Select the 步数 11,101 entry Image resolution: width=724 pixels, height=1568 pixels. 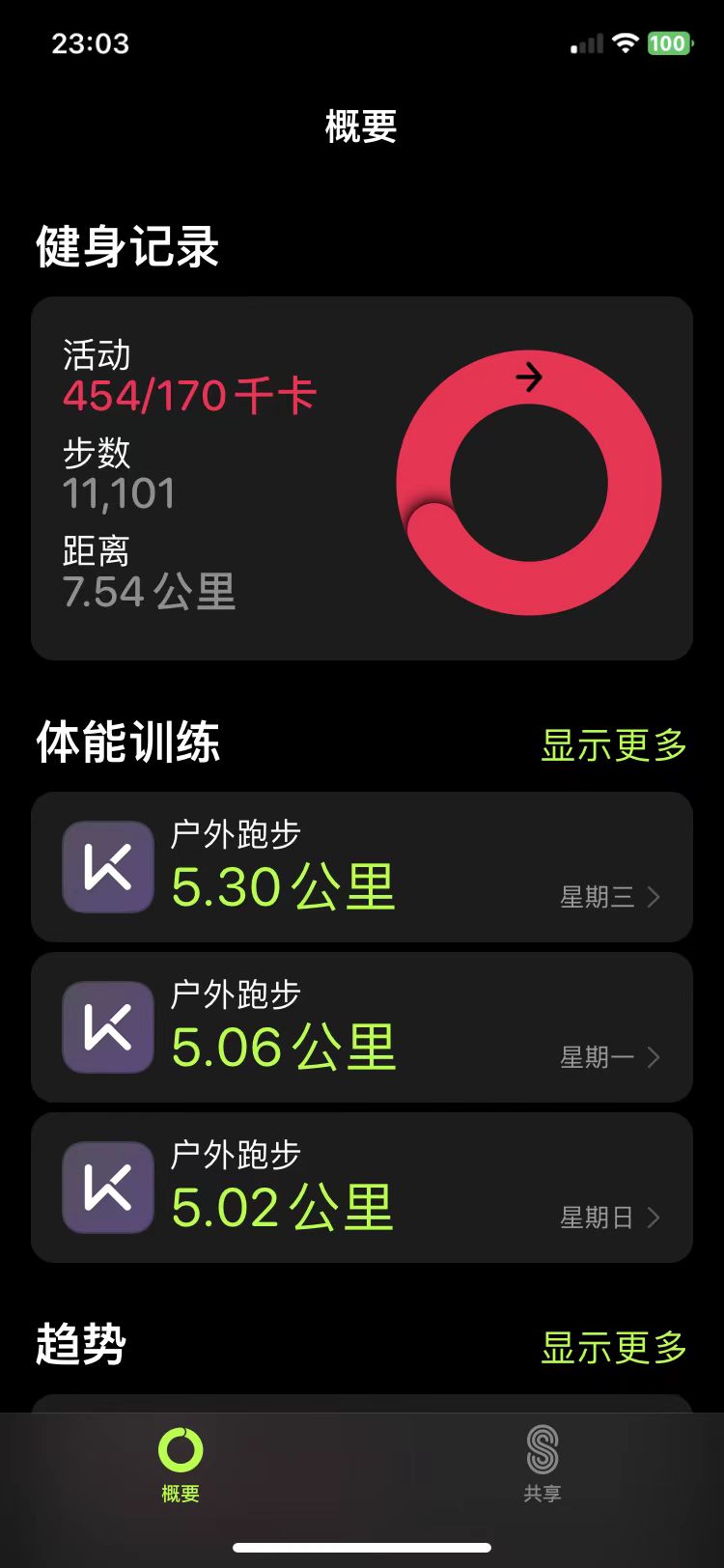[118, 473]
